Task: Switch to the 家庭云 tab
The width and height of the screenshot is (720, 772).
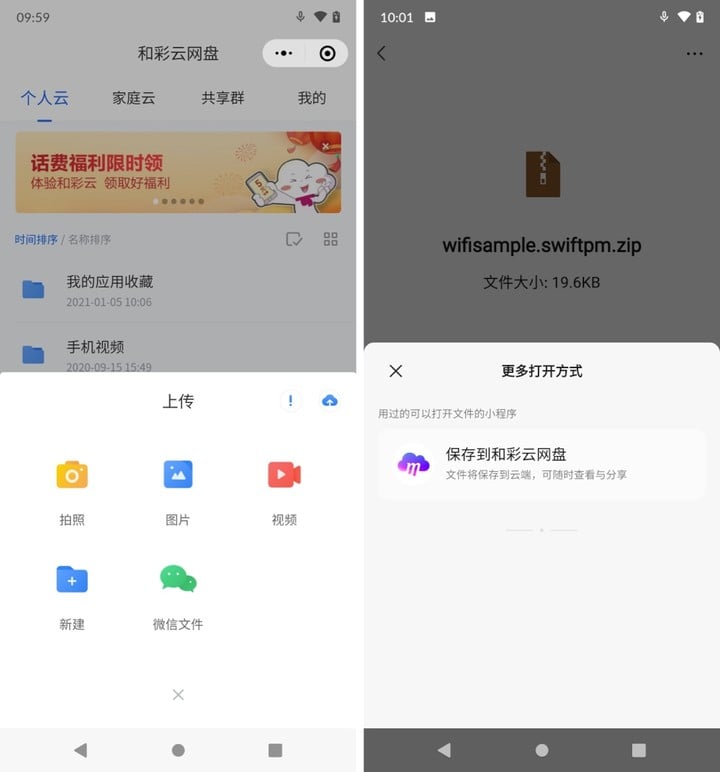Action: click(x=134, y=98)
